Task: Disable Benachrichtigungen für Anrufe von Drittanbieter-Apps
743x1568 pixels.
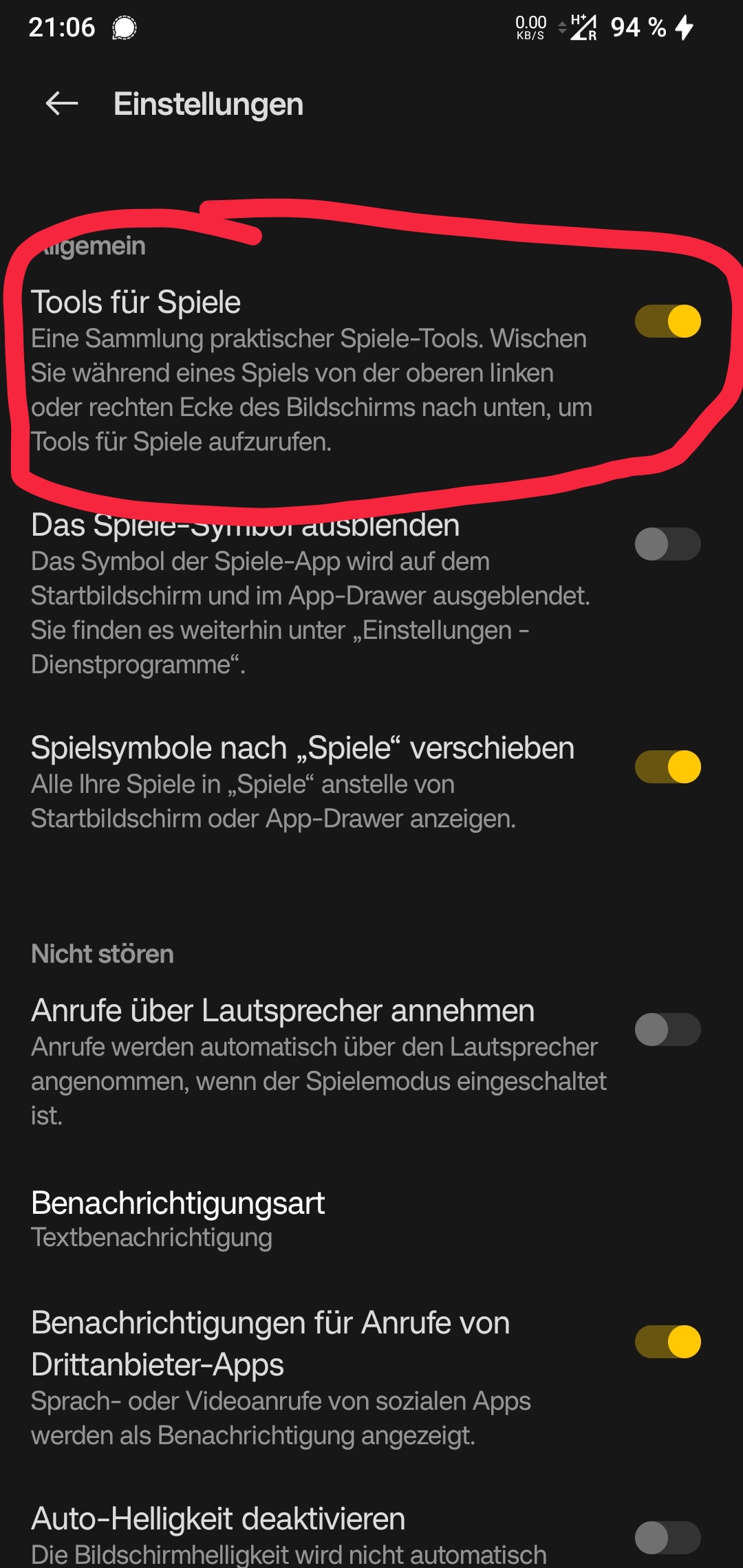Action: [x=667, y=1342]
